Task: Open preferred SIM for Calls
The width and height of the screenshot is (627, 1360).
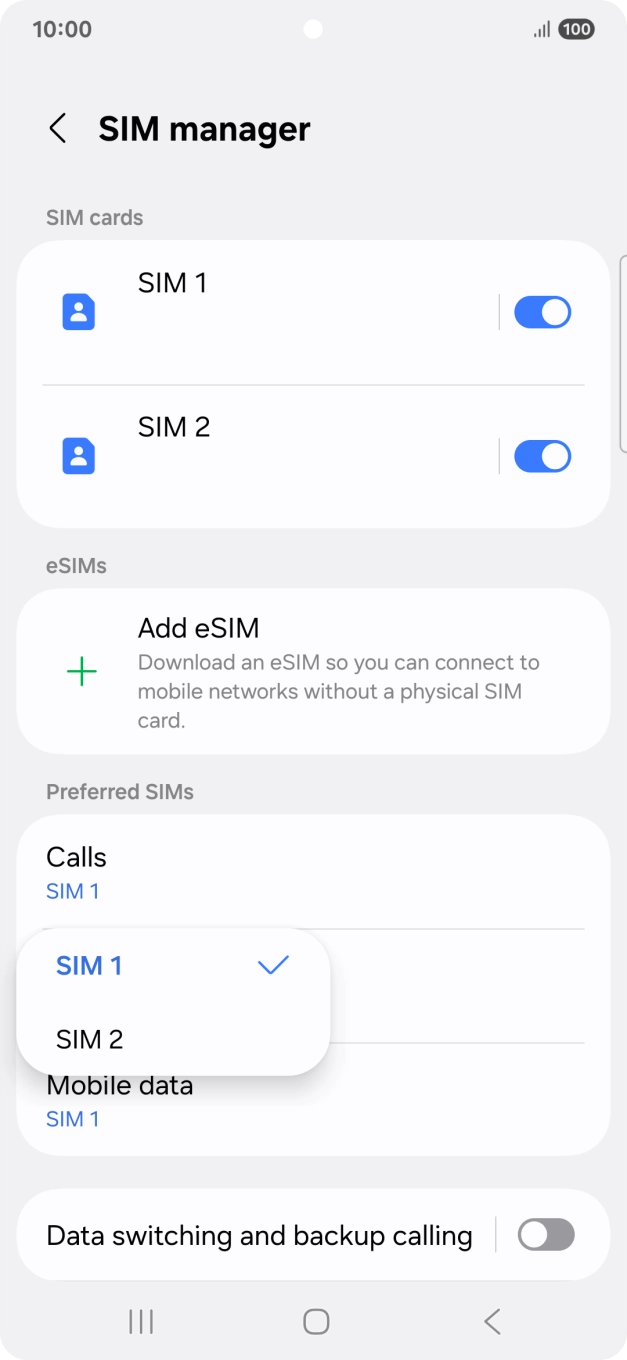Action: click(x=312, y=872)
